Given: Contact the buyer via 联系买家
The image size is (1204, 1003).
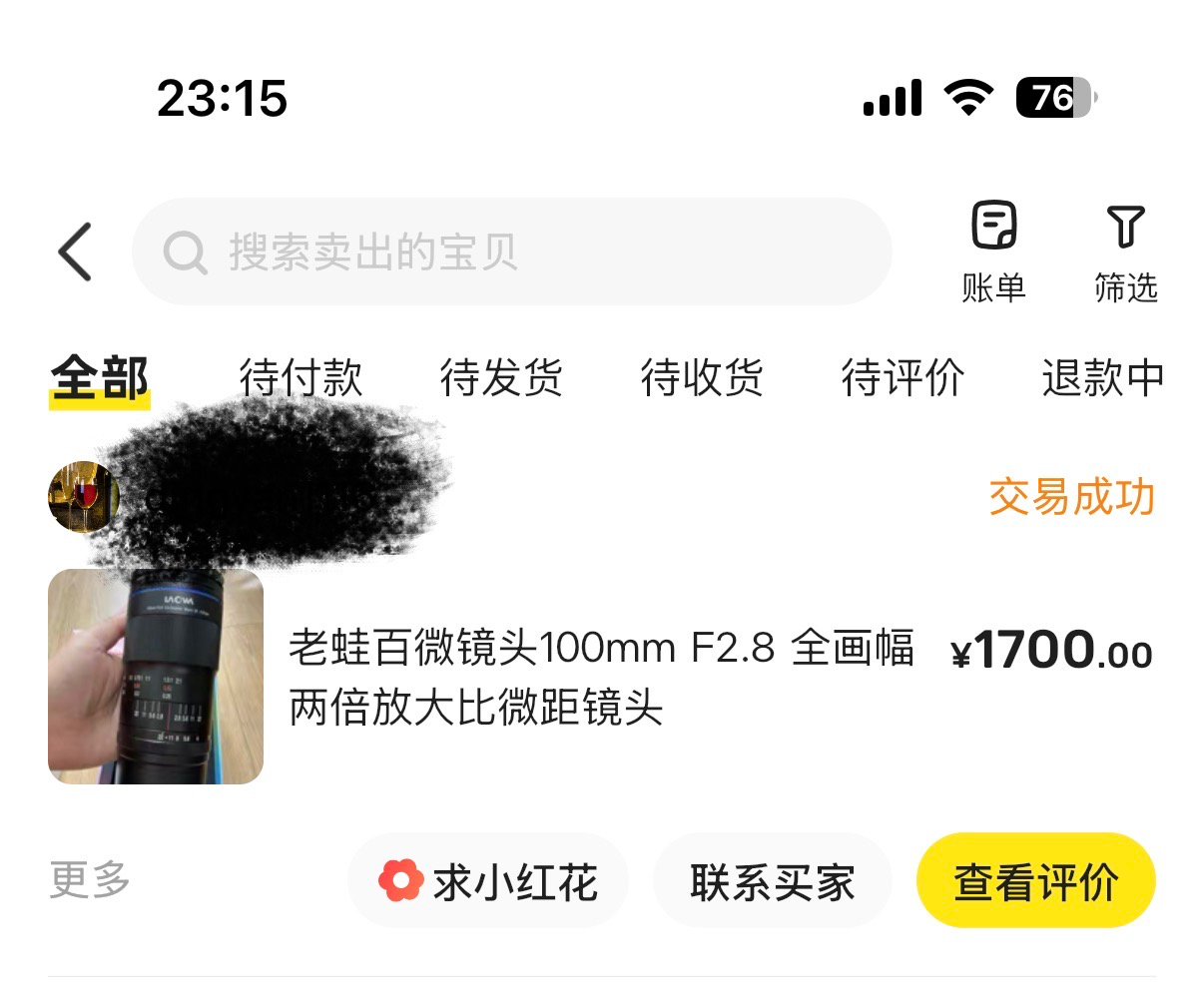Looking at the screenshot, I should [x=772, y=882].
